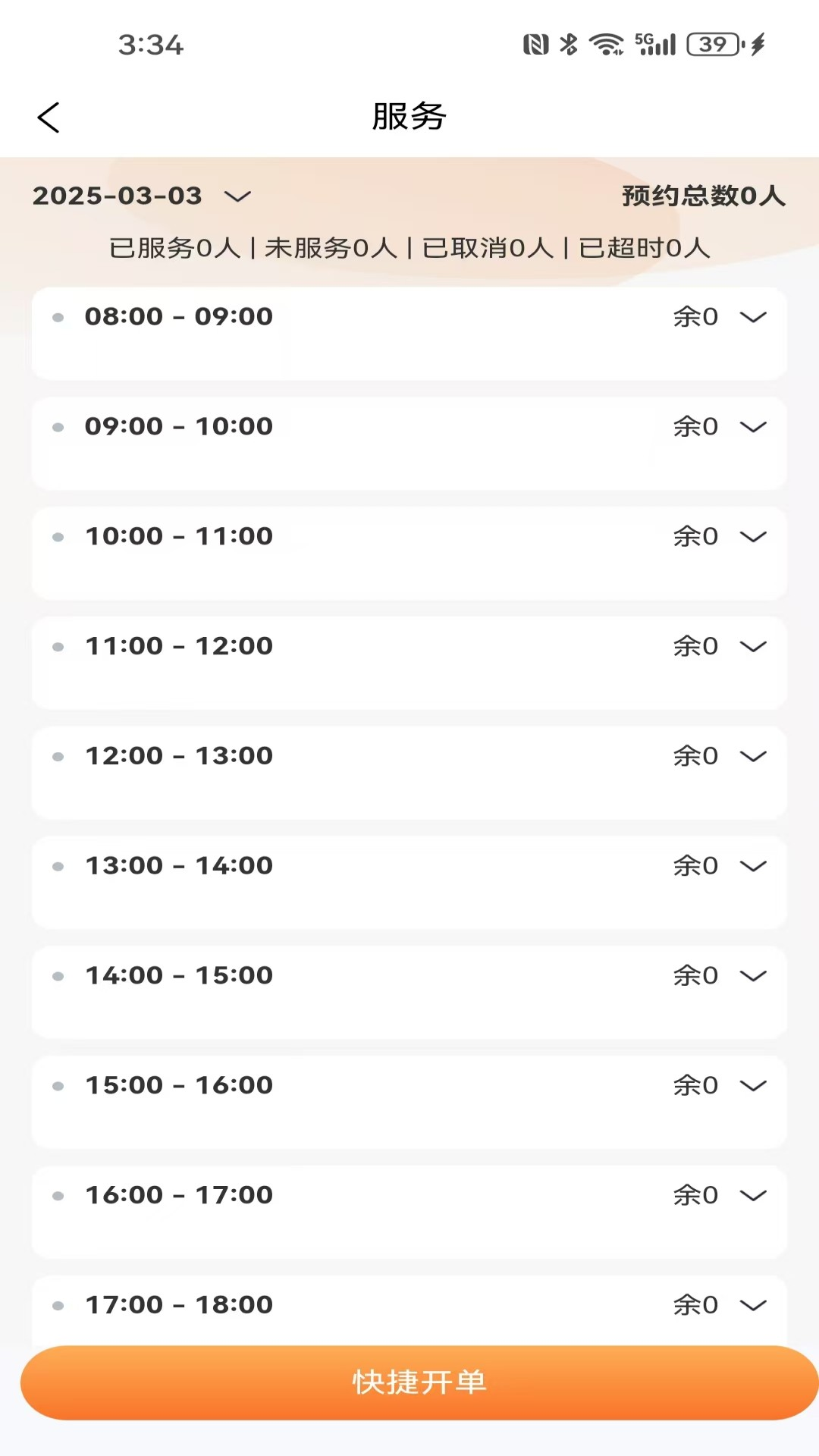Expand the 08:00 - 09:00 time slot
819x1456 pixels.
tap(753, 317)
